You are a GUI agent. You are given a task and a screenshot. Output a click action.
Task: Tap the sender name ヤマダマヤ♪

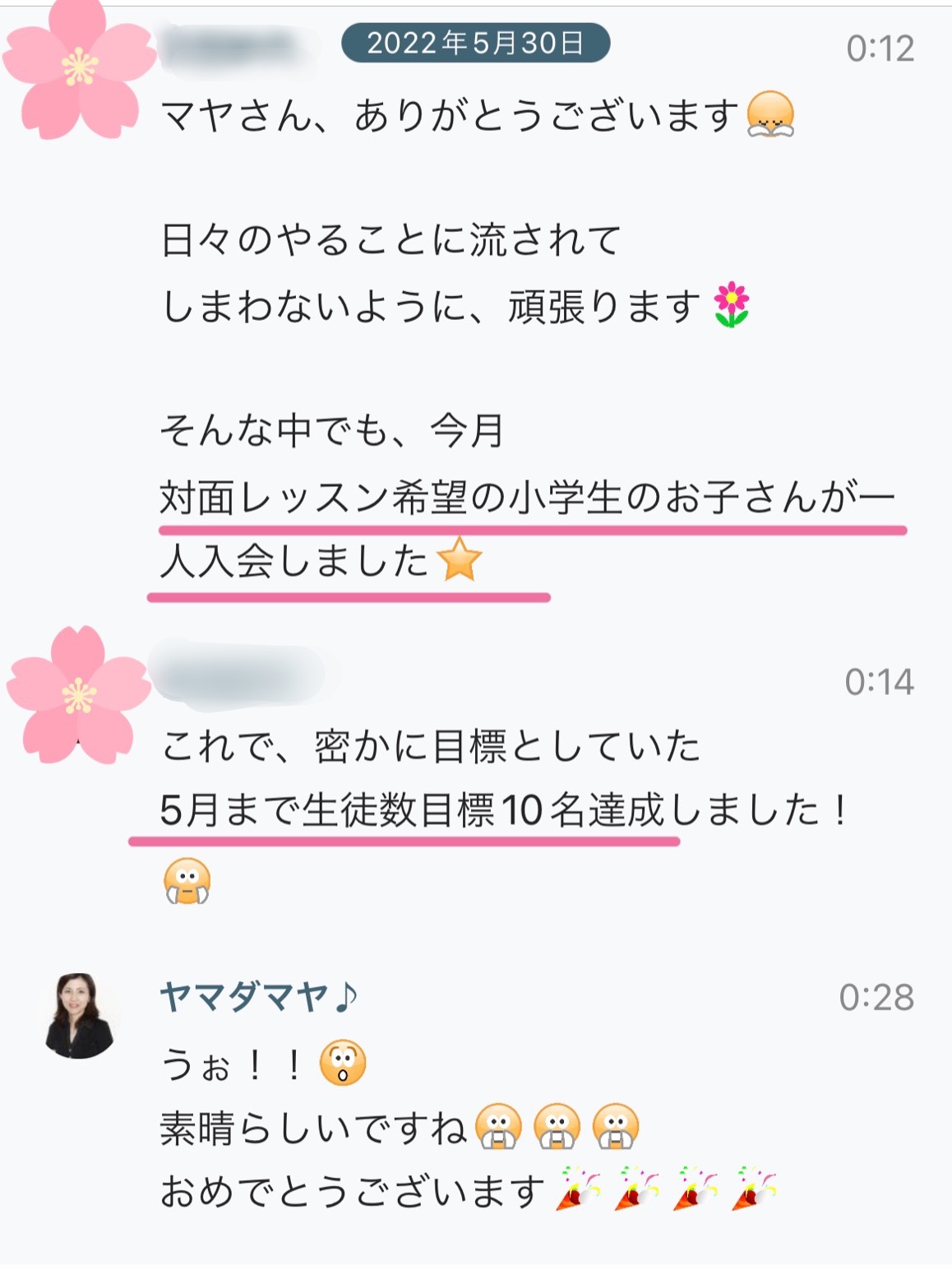click(x=259, y=998)
